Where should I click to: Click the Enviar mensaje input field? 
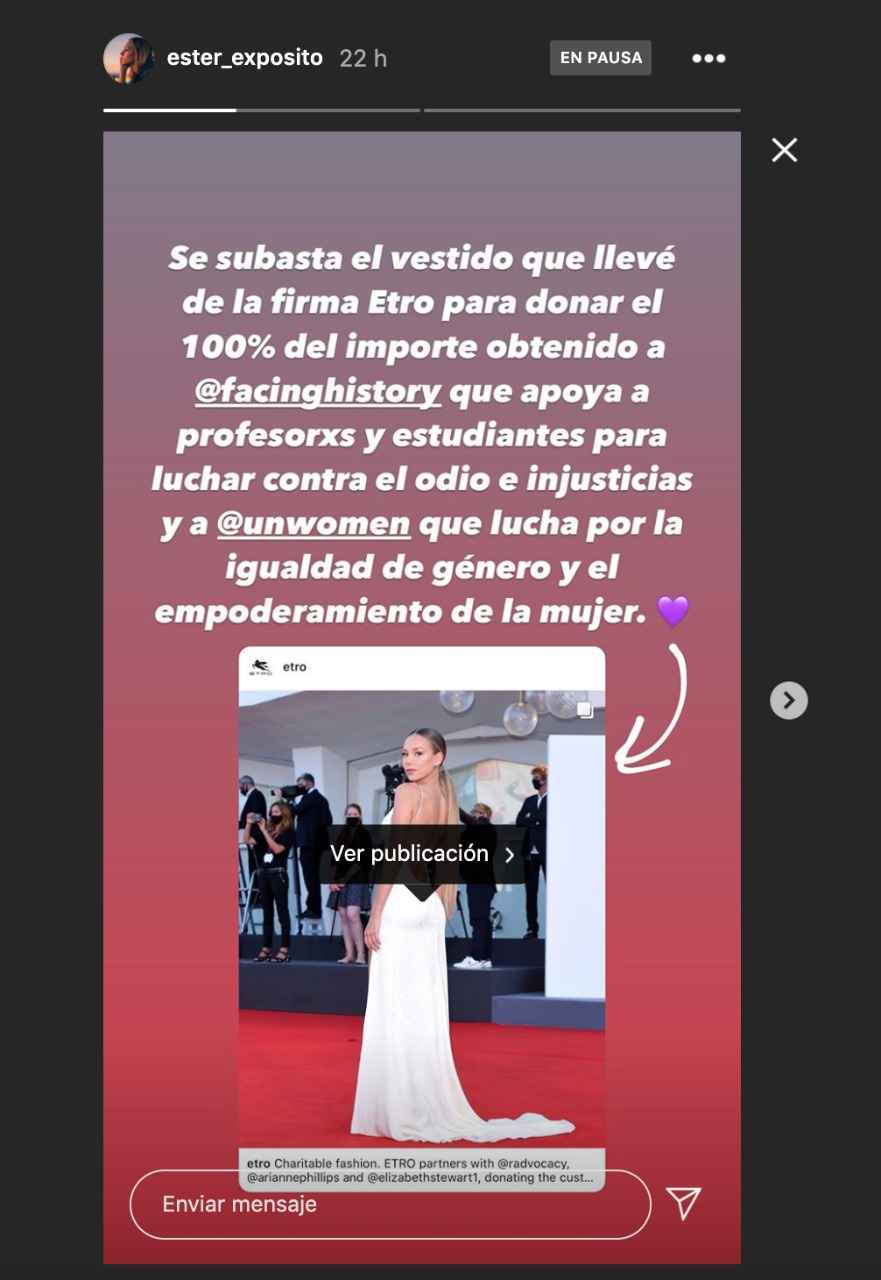coord(390,1204)
